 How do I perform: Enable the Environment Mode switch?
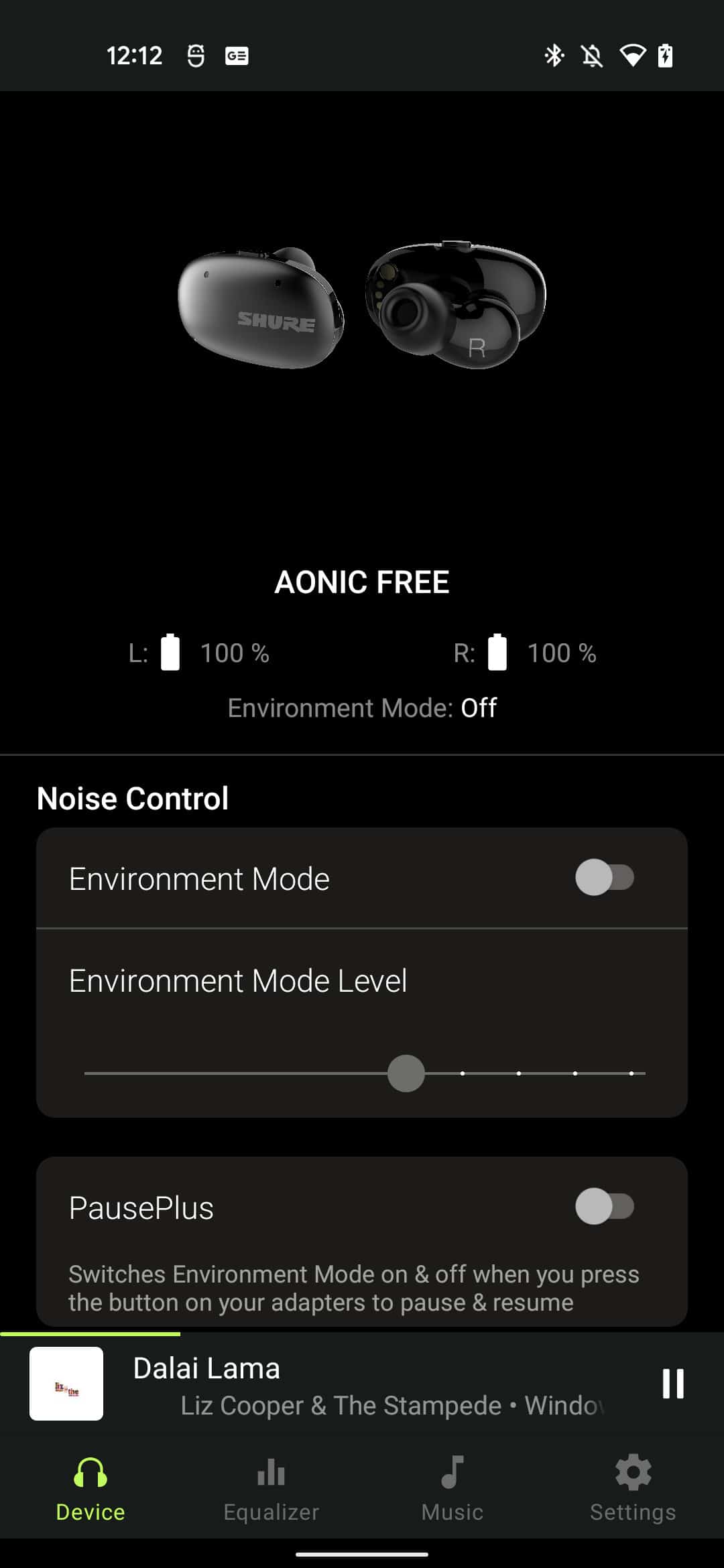[604, 878]
